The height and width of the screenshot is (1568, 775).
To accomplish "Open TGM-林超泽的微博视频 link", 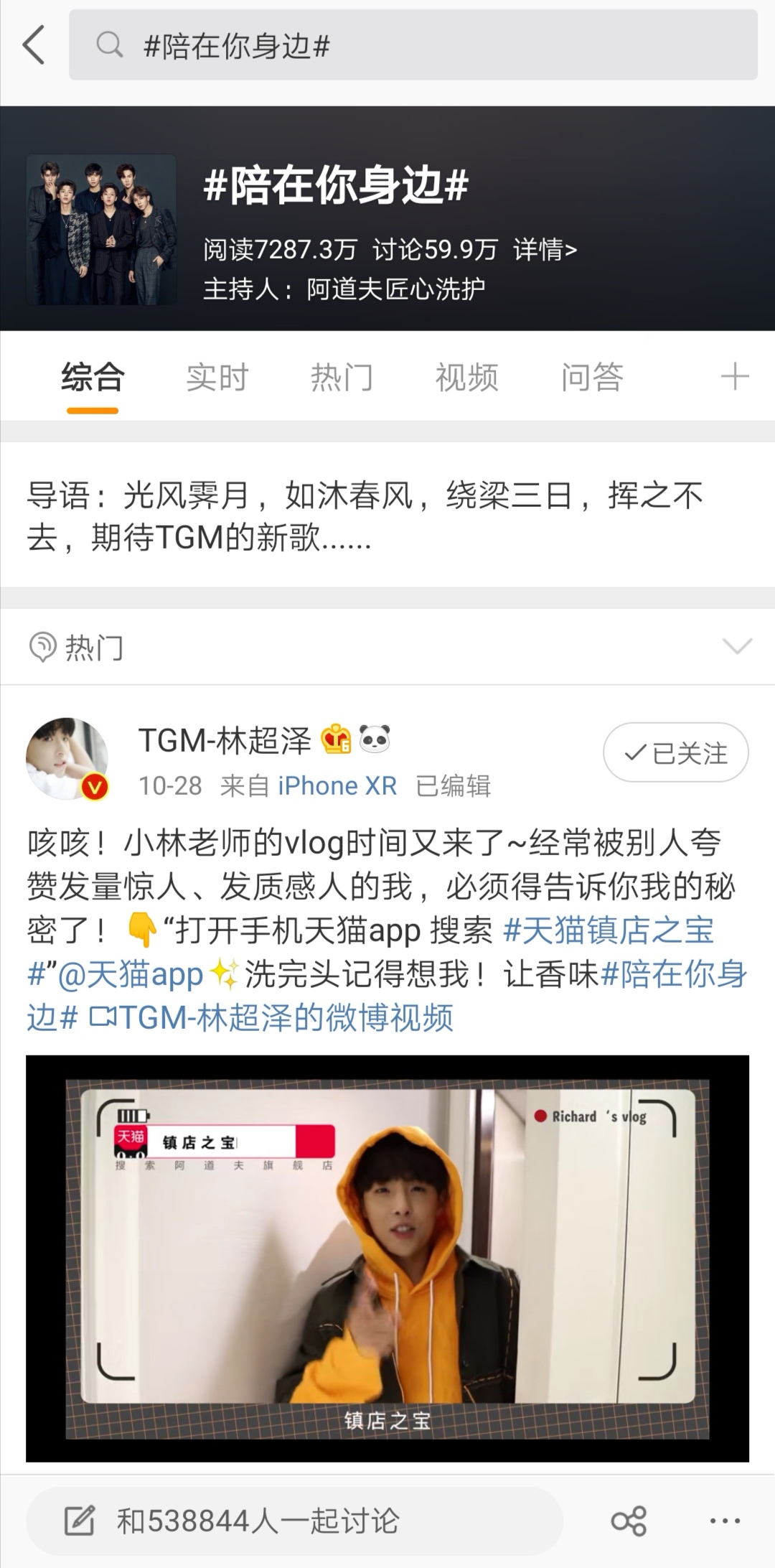I will [x=273, y=1018].
